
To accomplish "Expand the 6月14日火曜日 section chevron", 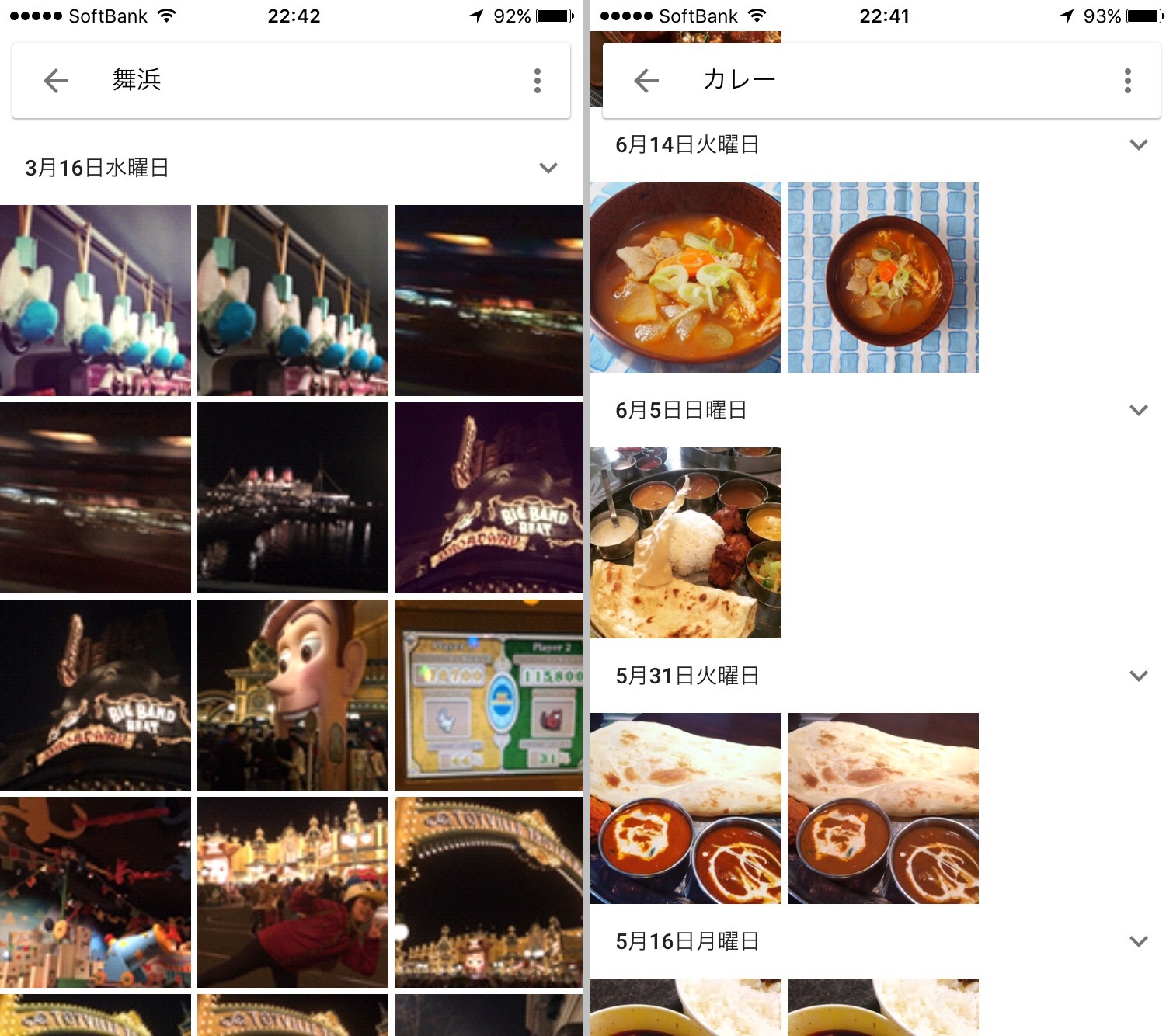I will click(x=1138, y=144).
